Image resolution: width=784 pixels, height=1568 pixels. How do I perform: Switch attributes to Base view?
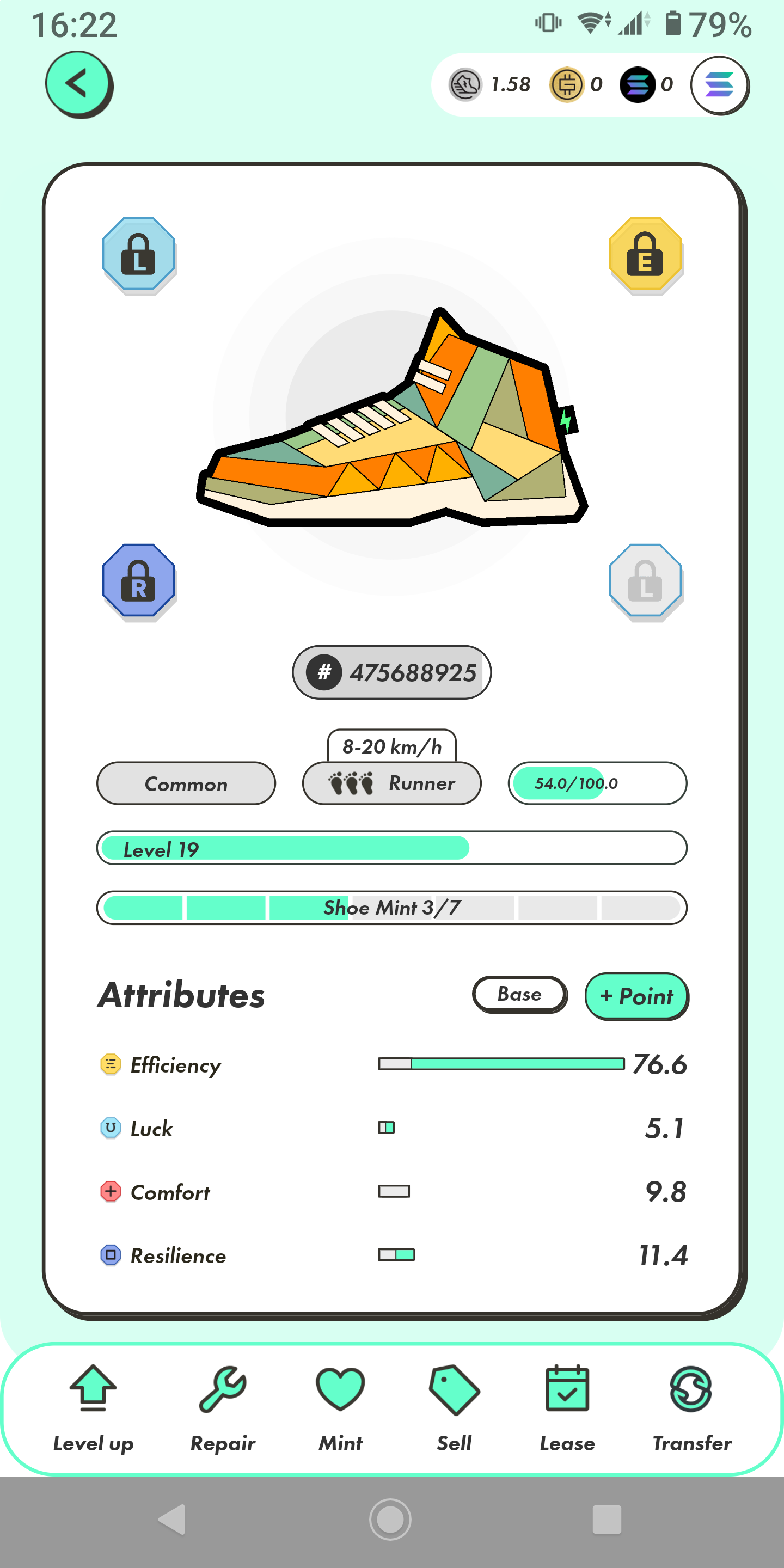(519, 994)
